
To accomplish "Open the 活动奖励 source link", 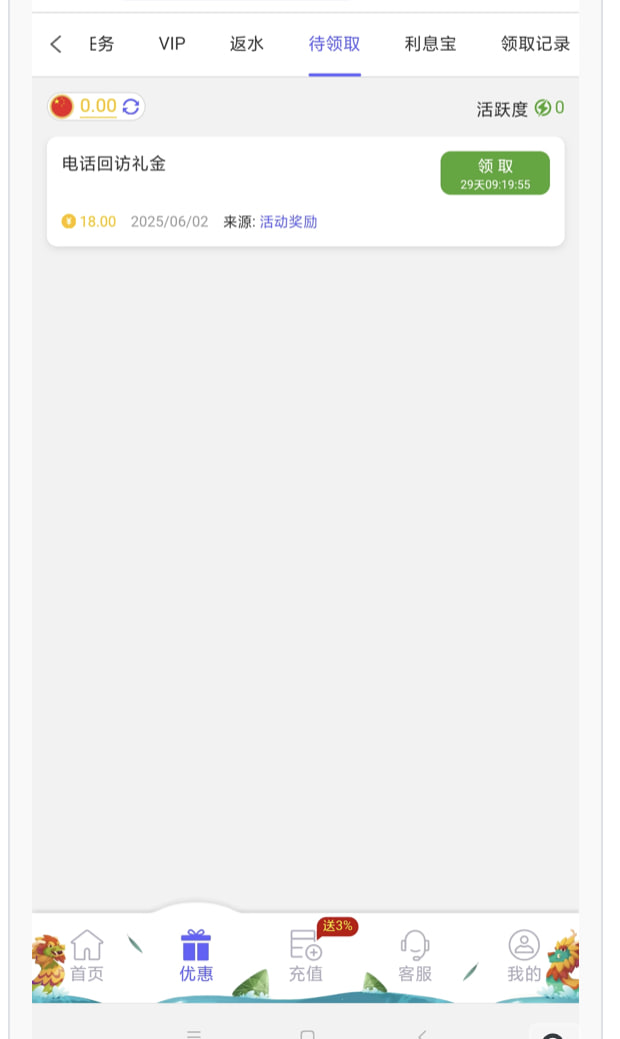I will (288, 222).
